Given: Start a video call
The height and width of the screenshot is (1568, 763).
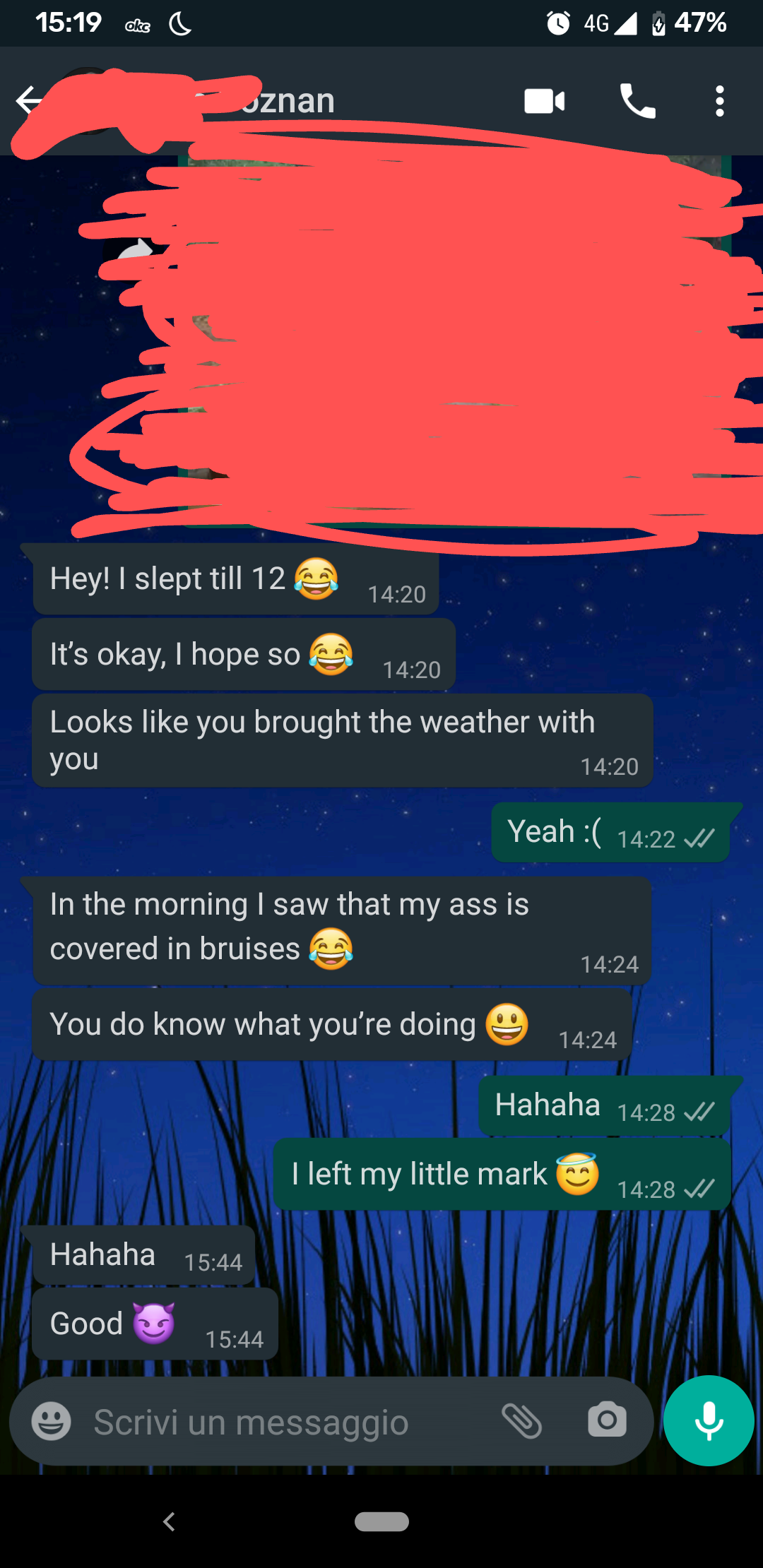Looking at the screenshot, I should (544, 102).
